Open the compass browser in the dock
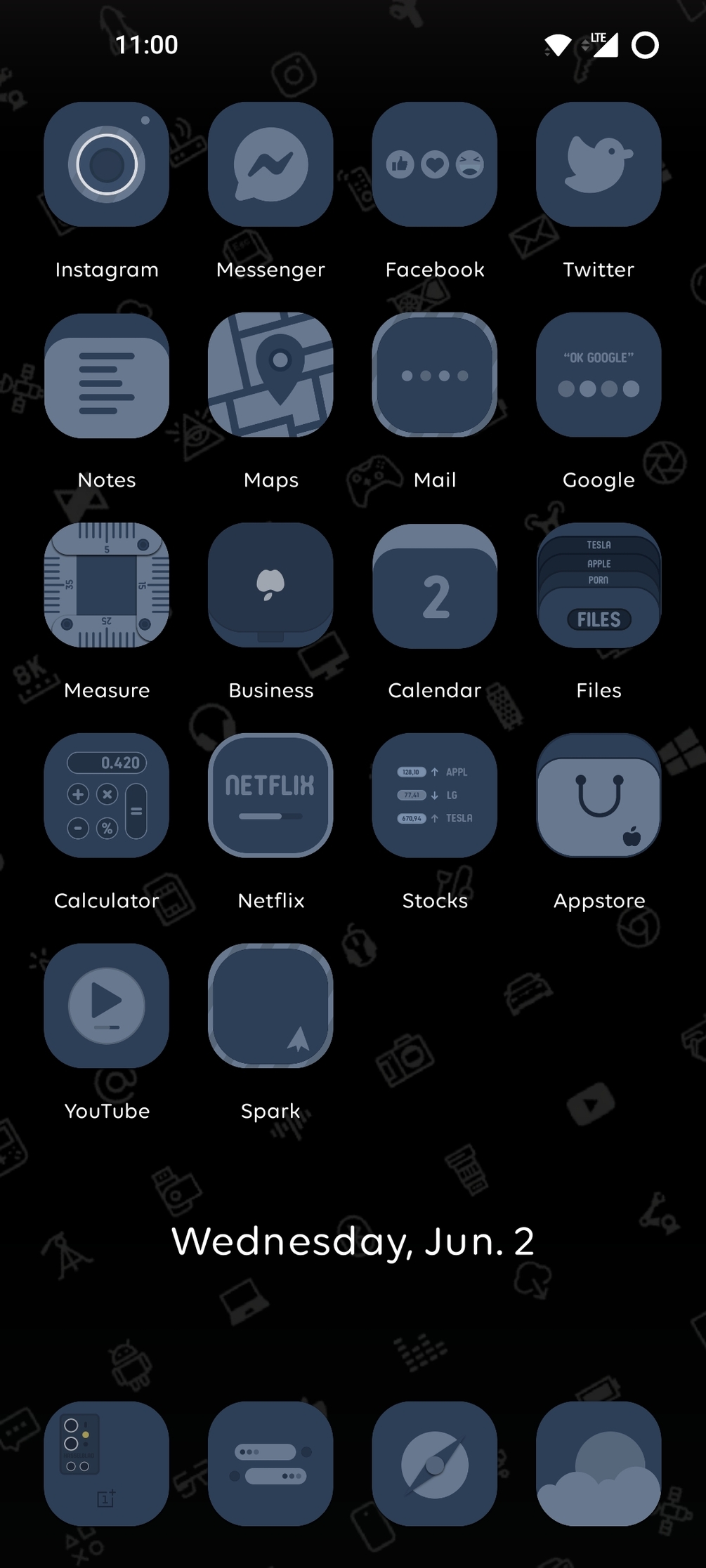This screenshot has height=1568, width=706. coord(435,1463)
